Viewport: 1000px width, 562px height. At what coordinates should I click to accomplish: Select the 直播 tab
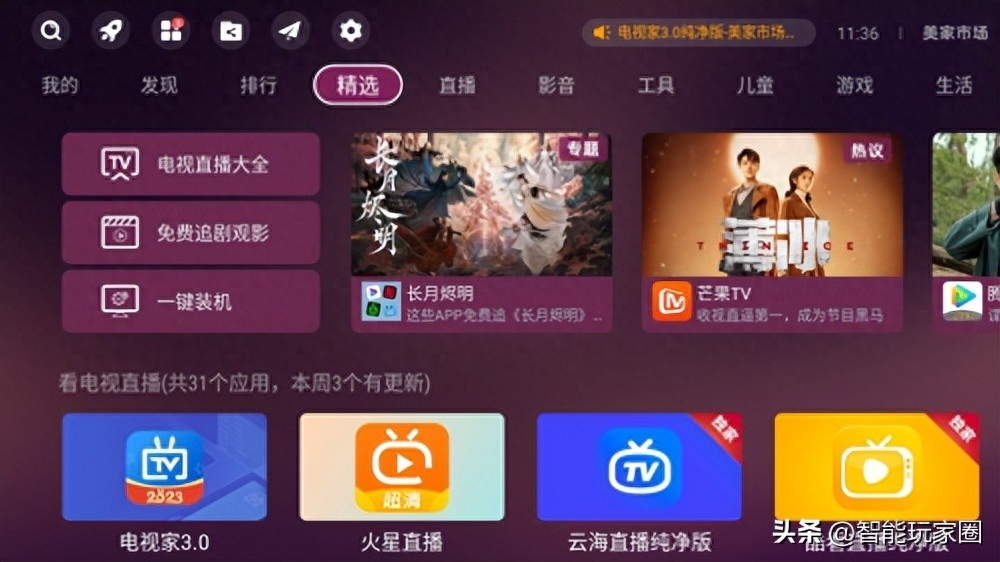pyautogui.click(x=457, y=86)
